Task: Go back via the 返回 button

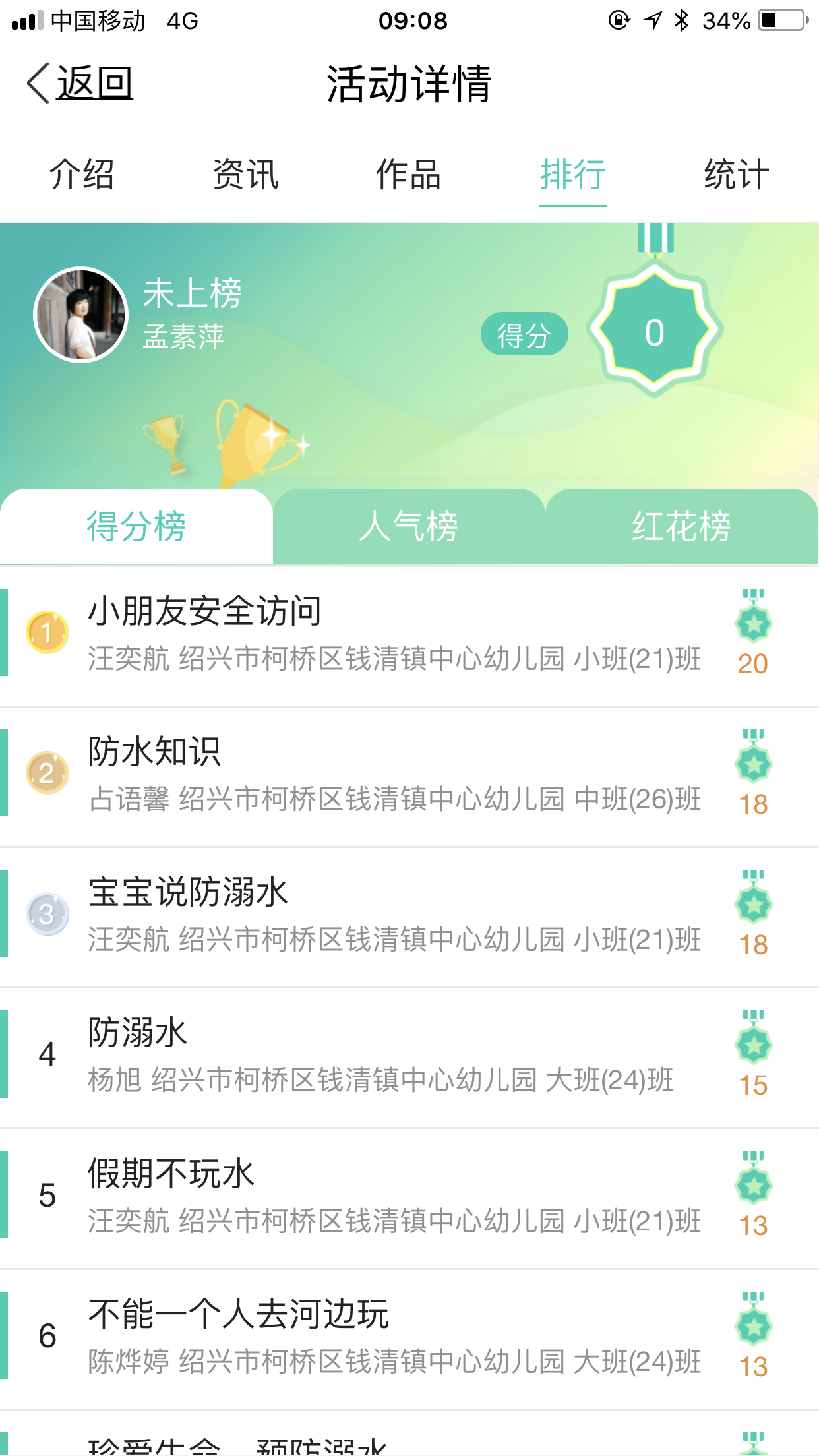Action: coord(80,84)
